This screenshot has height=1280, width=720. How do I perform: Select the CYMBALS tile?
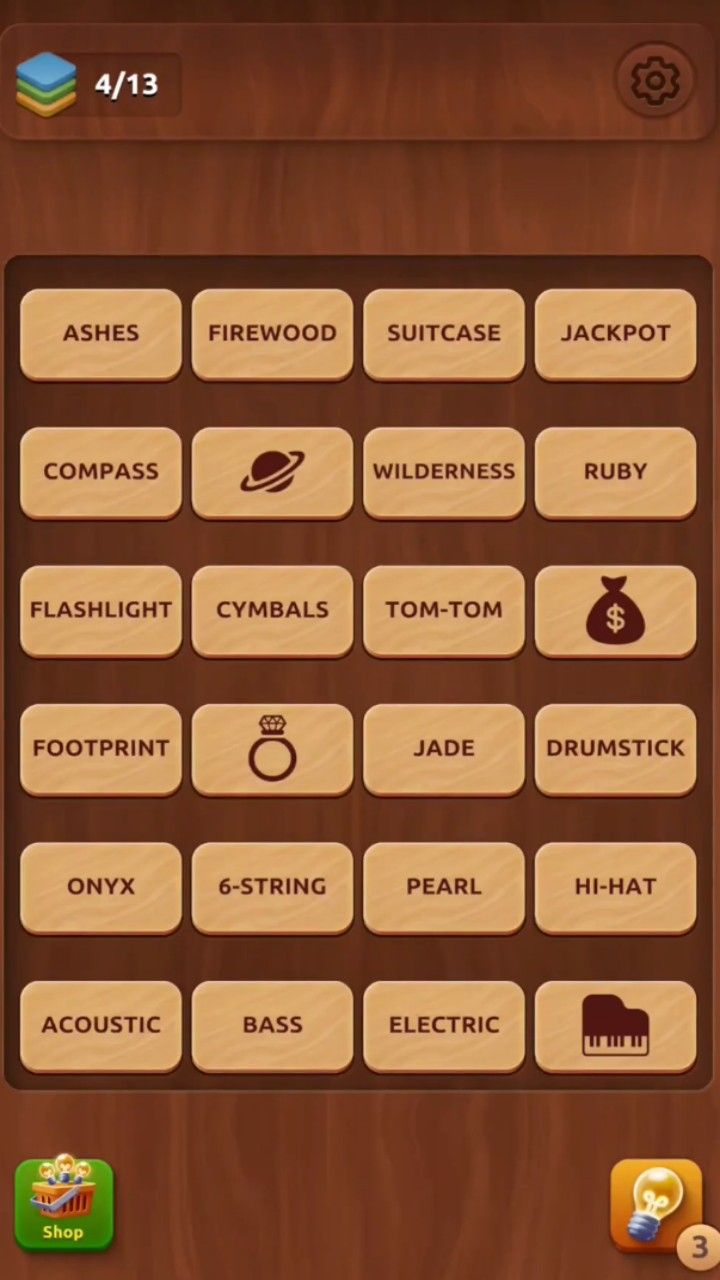(x=272, y=609)
